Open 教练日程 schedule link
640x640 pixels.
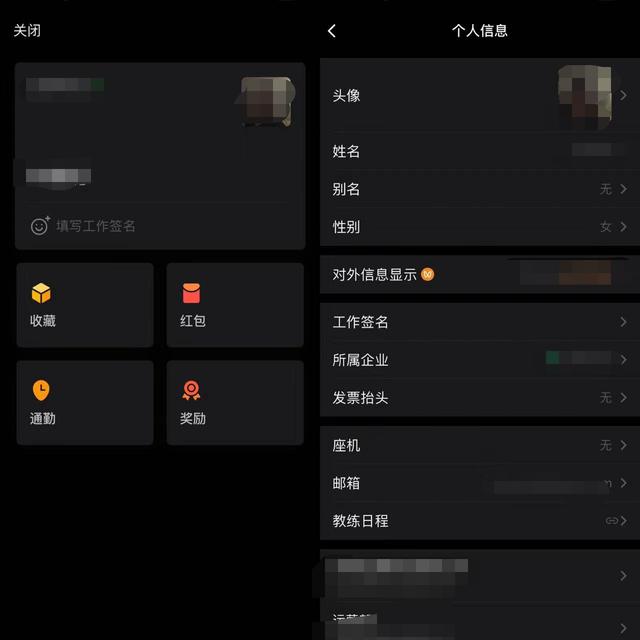pos(479,521)
